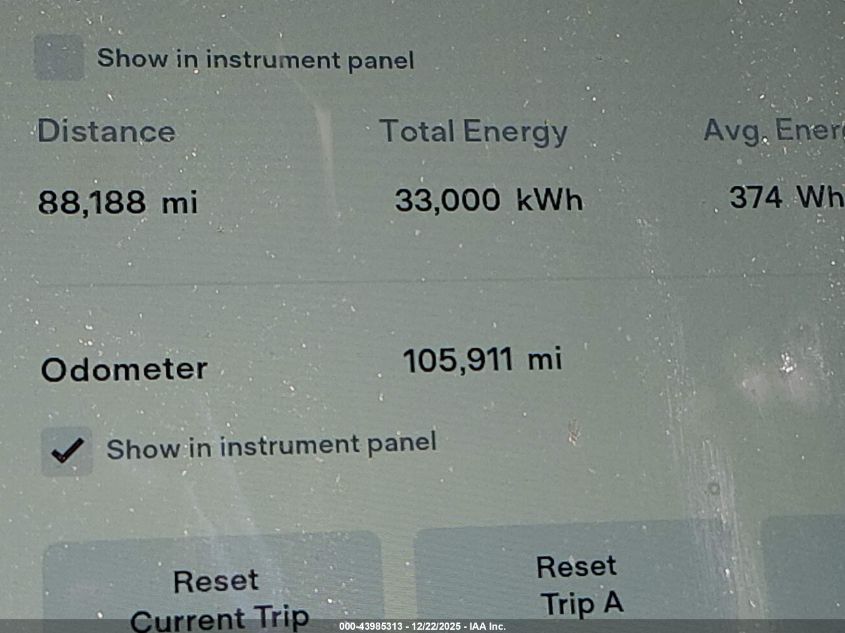Tap Reset Current Trip button
This screenshot has width=845, height=633.
213,595
